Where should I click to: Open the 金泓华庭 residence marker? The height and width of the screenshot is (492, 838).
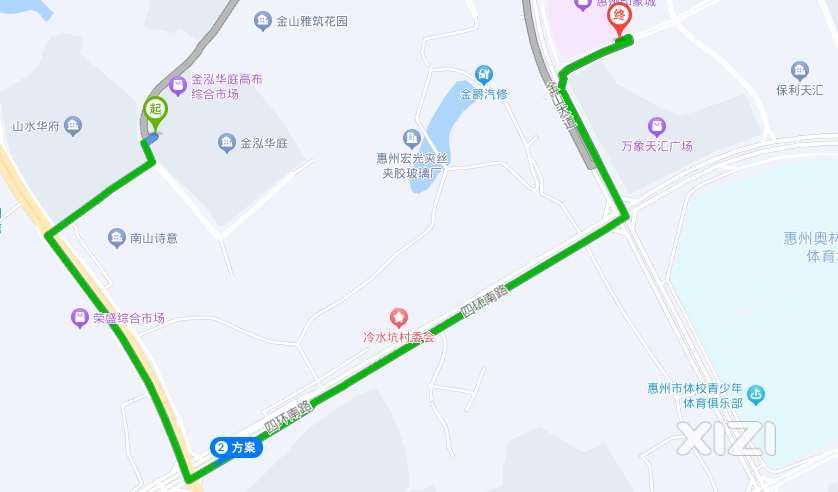[227, 143]
